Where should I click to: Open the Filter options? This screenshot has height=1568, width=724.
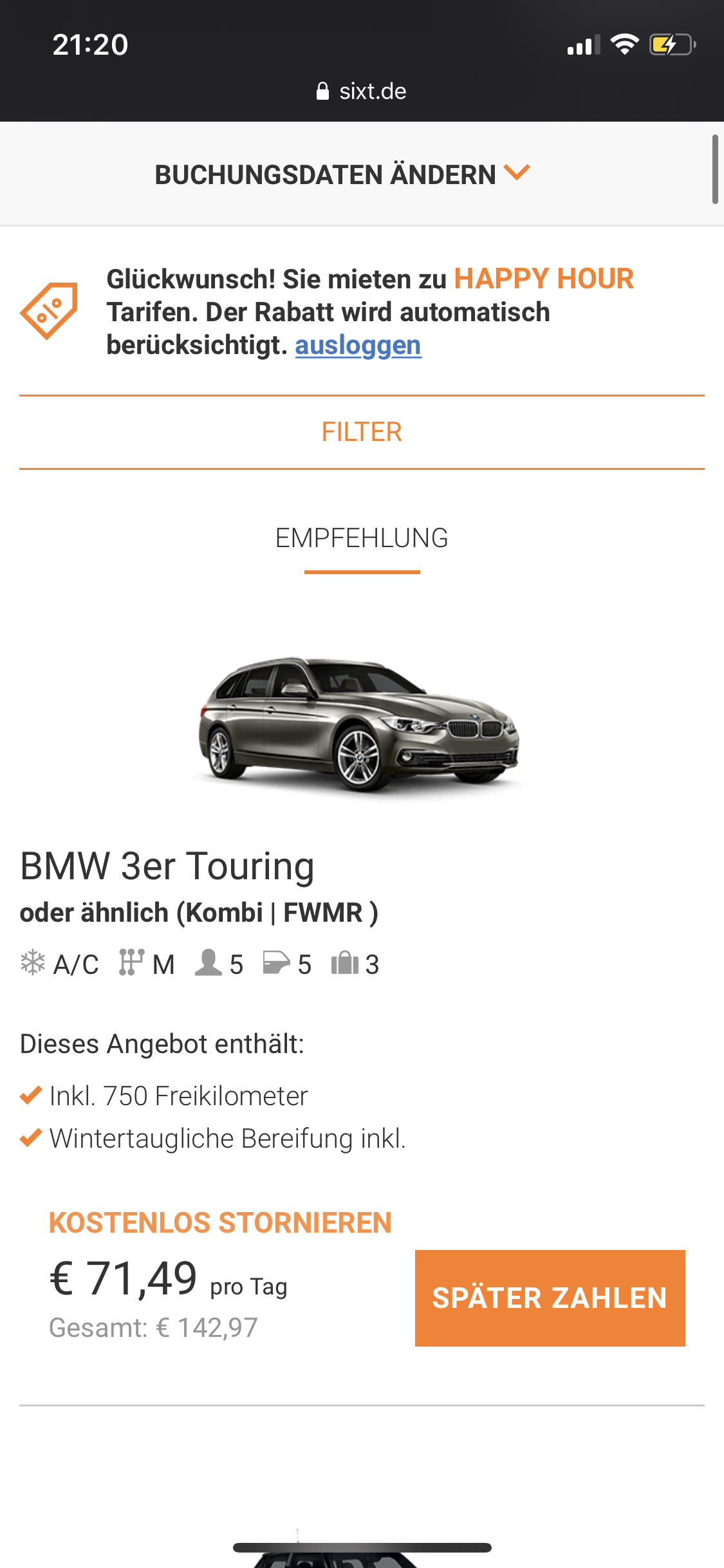pos(362,432)
